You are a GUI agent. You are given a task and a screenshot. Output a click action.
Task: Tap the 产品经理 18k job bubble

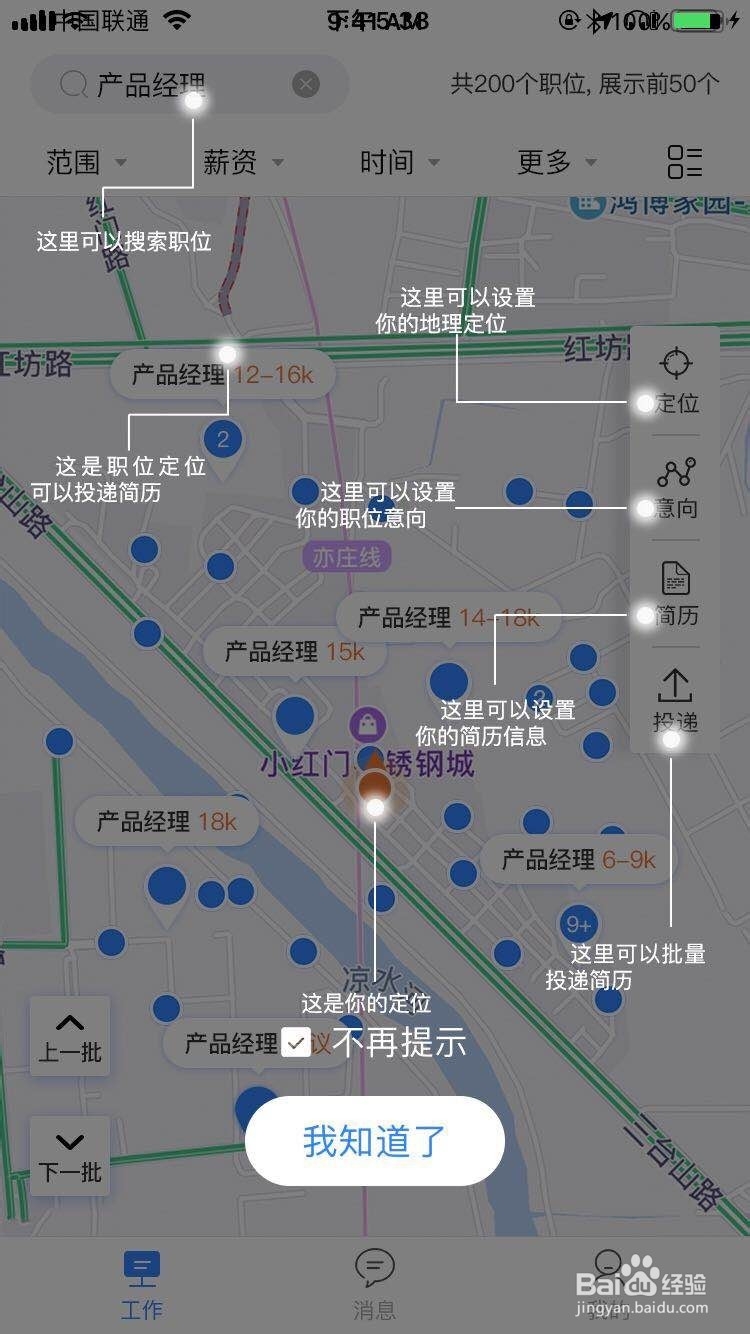(x=166, y=820)
